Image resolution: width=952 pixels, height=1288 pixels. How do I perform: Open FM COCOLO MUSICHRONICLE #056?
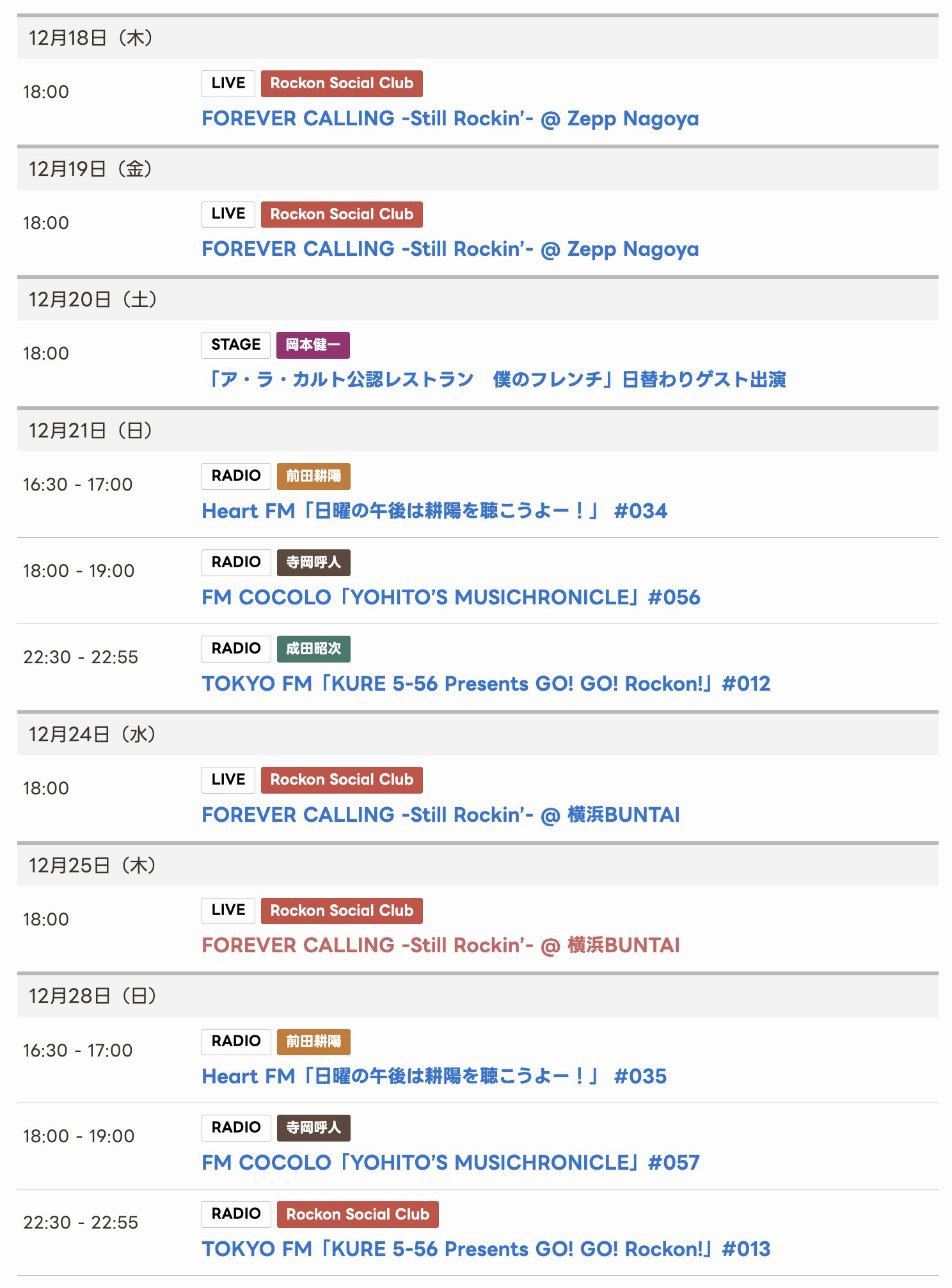coord(450,597)
